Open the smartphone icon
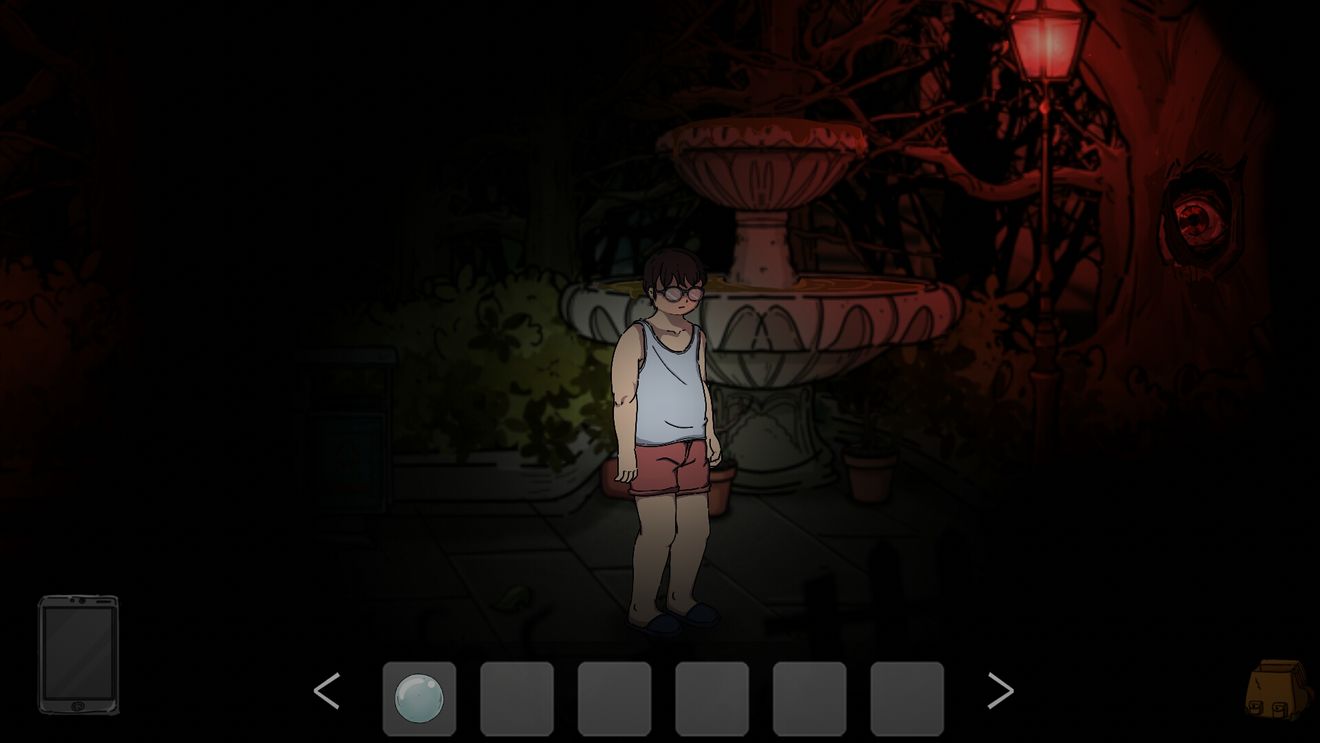This screenshot has width=1320, height=743. click(x=78, y=654)
